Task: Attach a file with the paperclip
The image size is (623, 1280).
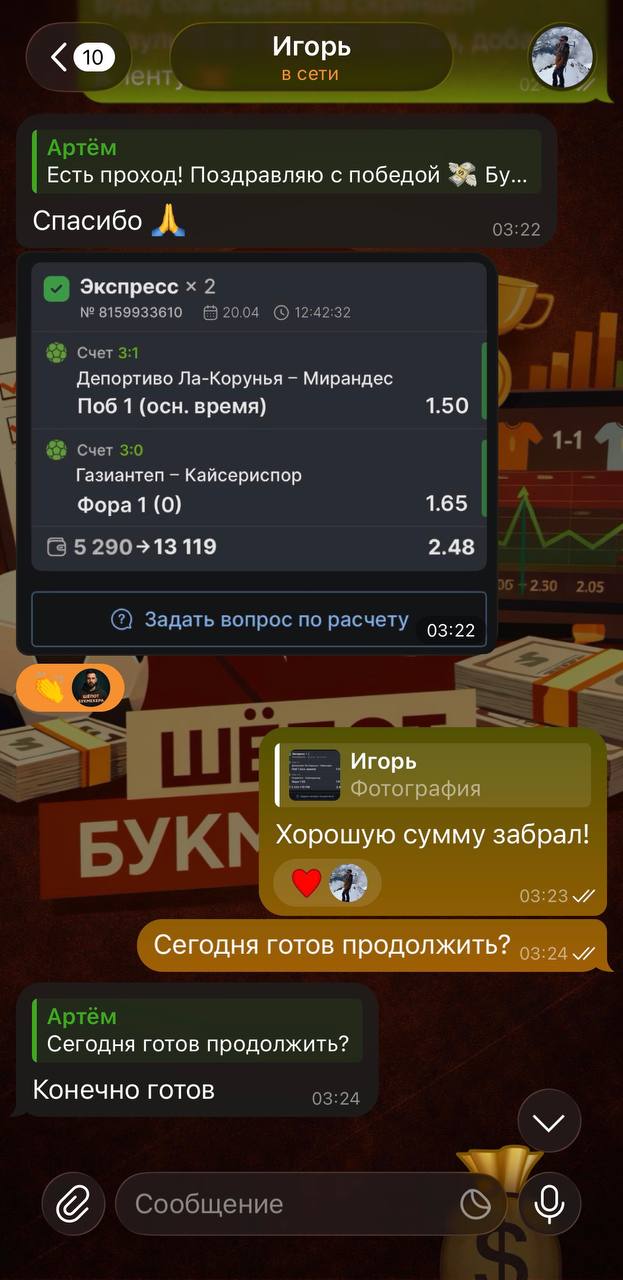Action: tap(73, 1204)
